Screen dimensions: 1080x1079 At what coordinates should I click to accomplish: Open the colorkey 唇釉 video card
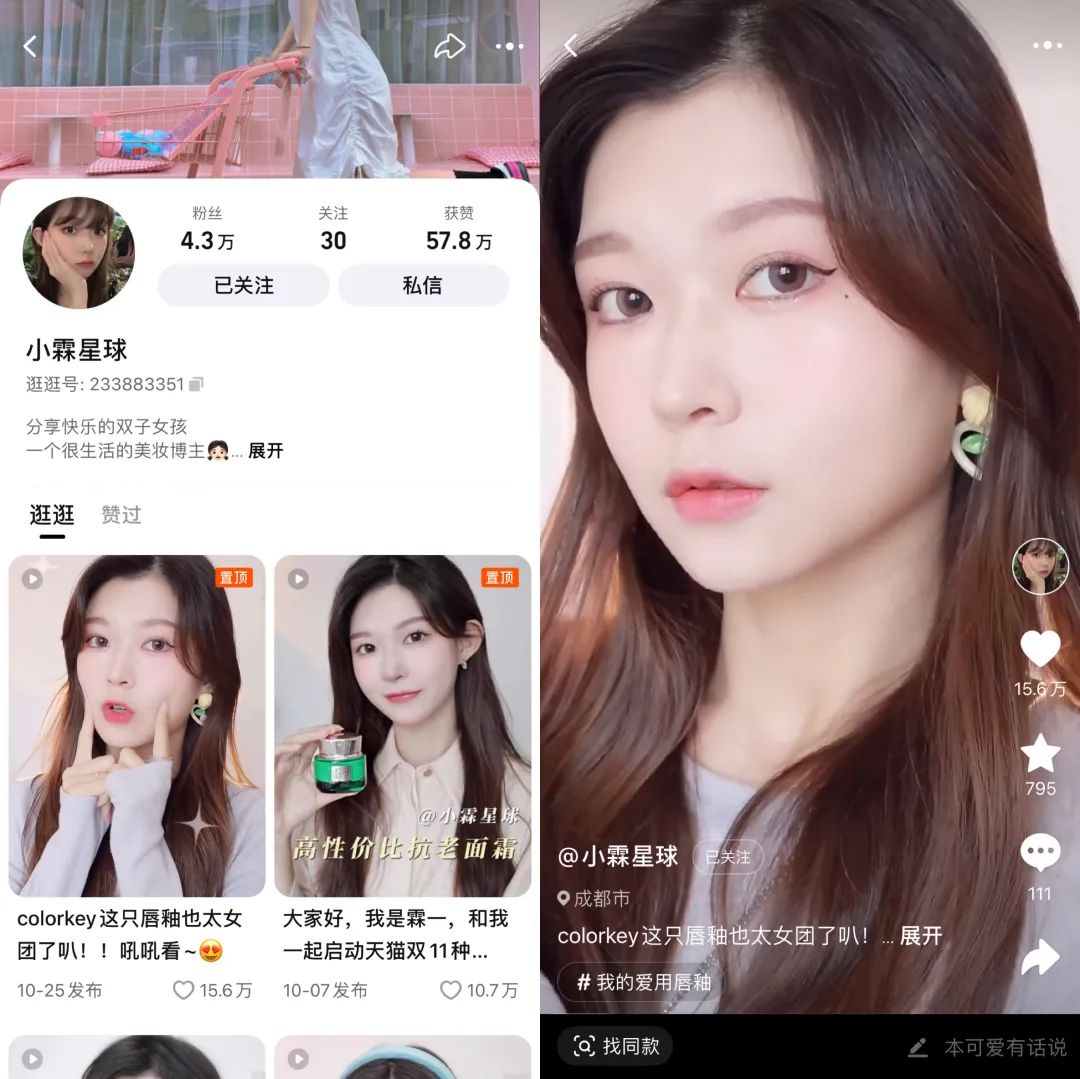pyautogui.click(x=137, y=726)
